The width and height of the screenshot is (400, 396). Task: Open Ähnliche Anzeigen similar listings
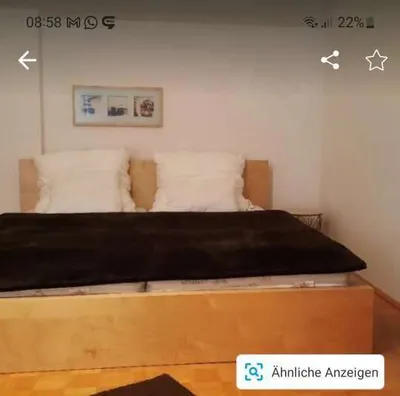310,372
